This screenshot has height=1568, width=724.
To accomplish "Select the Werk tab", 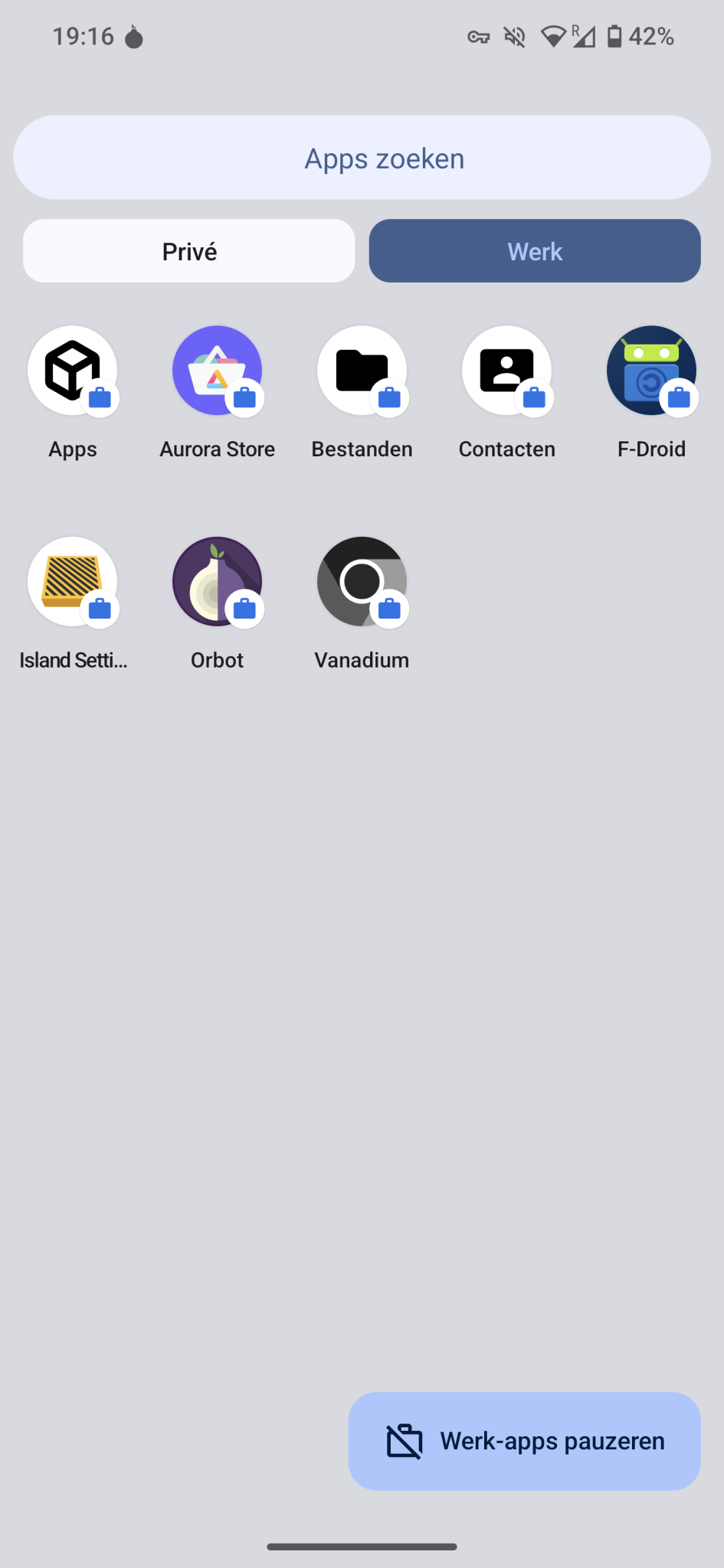I will pyautogui.click(x=535, y=251).
